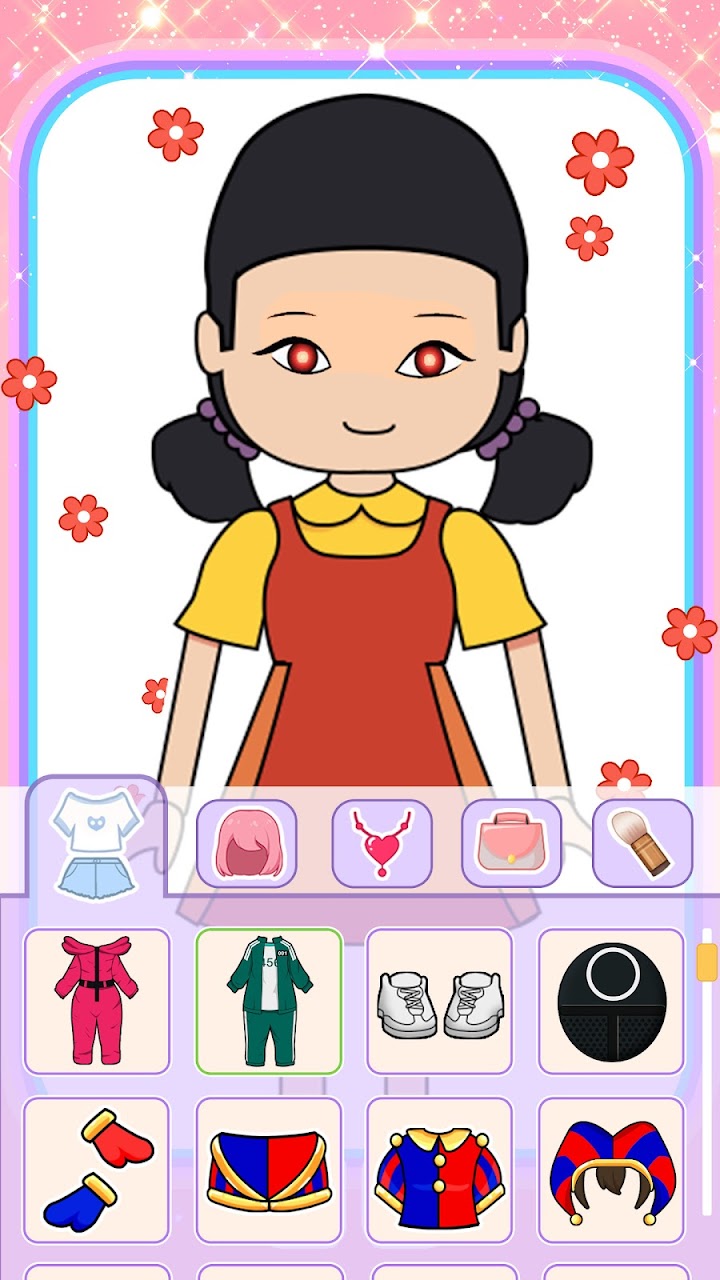Select the black circle mask
Viewport: 720px width, 1280px height.
click(611, 1001)
